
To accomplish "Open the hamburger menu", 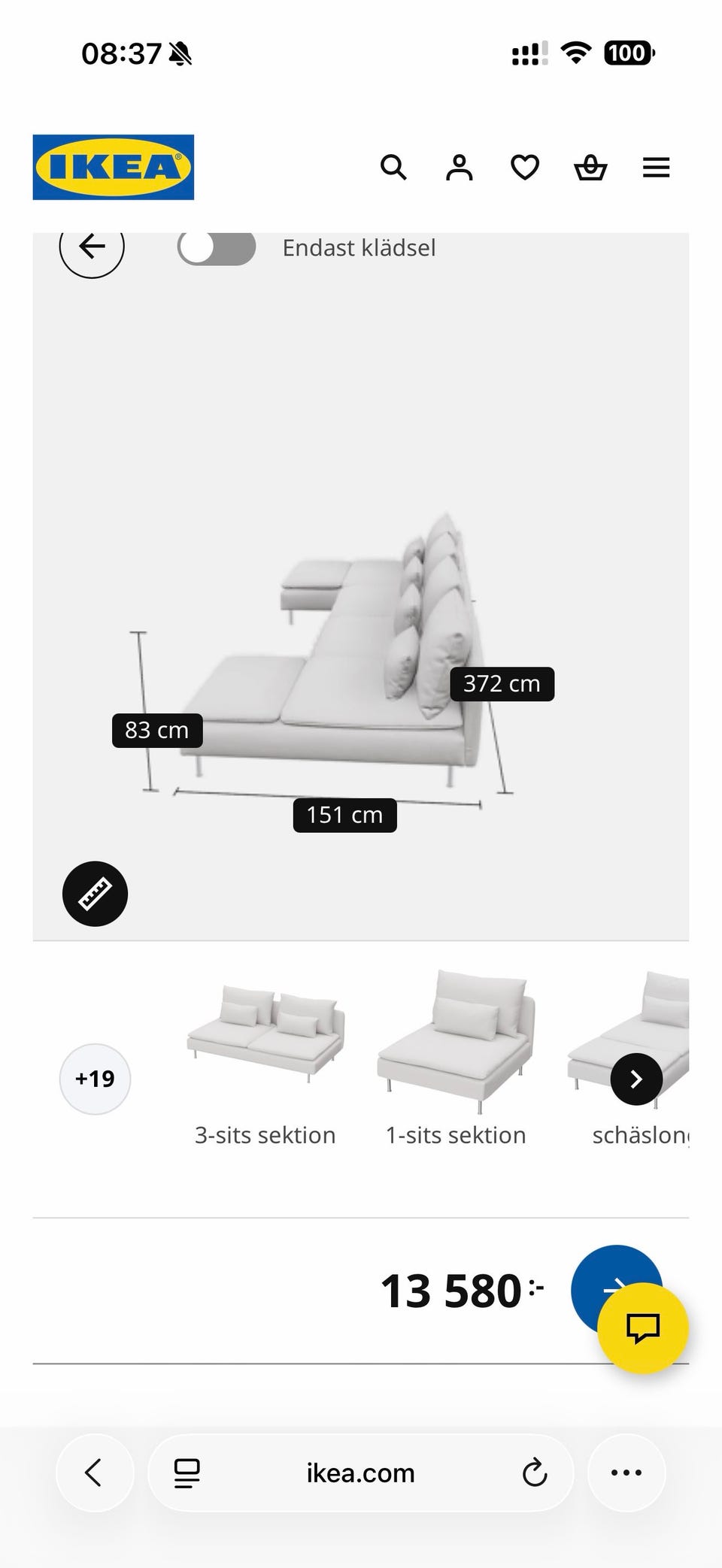I will pos(656,167).
